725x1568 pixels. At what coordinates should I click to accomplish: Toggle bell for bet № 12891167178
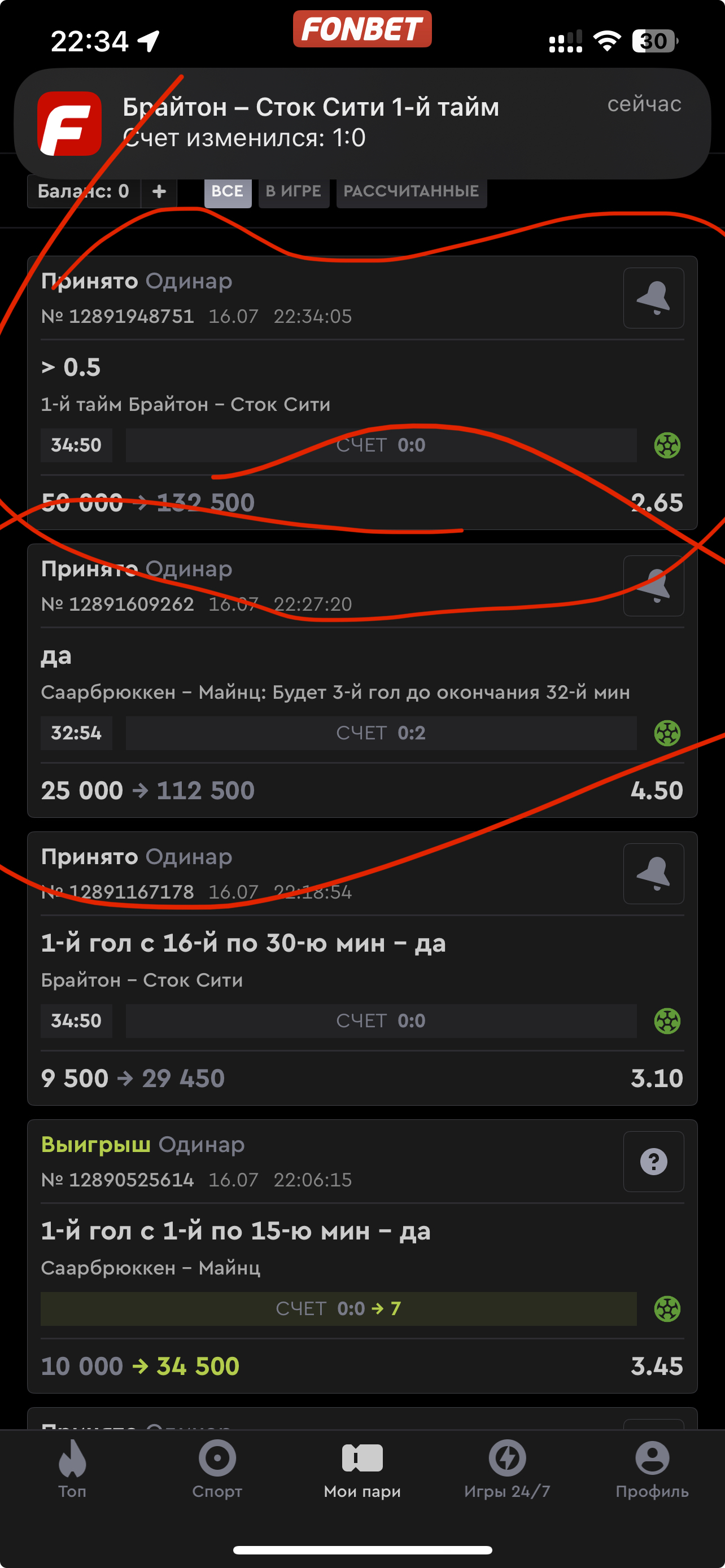[653, 874]
